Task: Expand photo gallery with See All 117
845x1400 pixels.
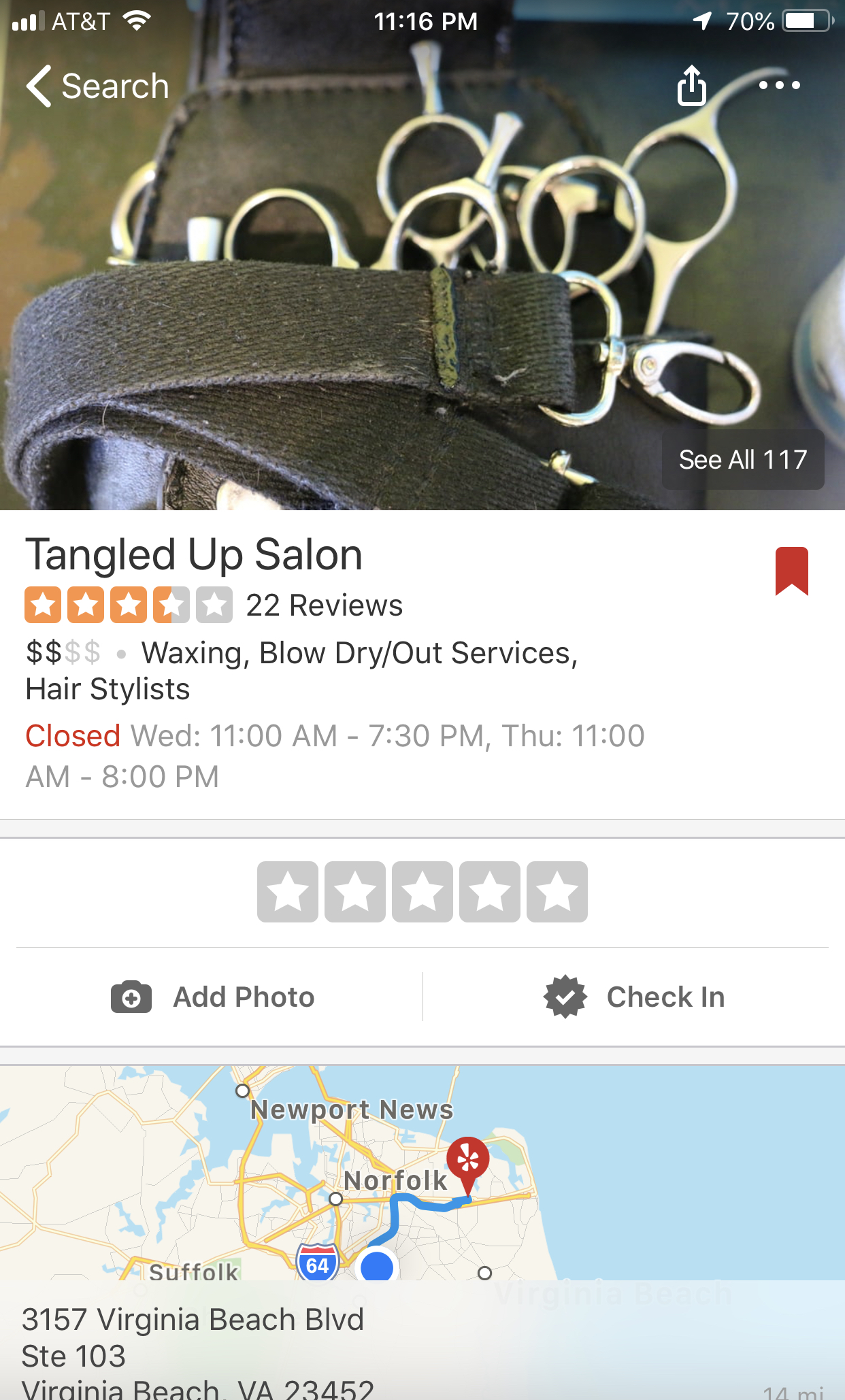Action: coord(743,460)
